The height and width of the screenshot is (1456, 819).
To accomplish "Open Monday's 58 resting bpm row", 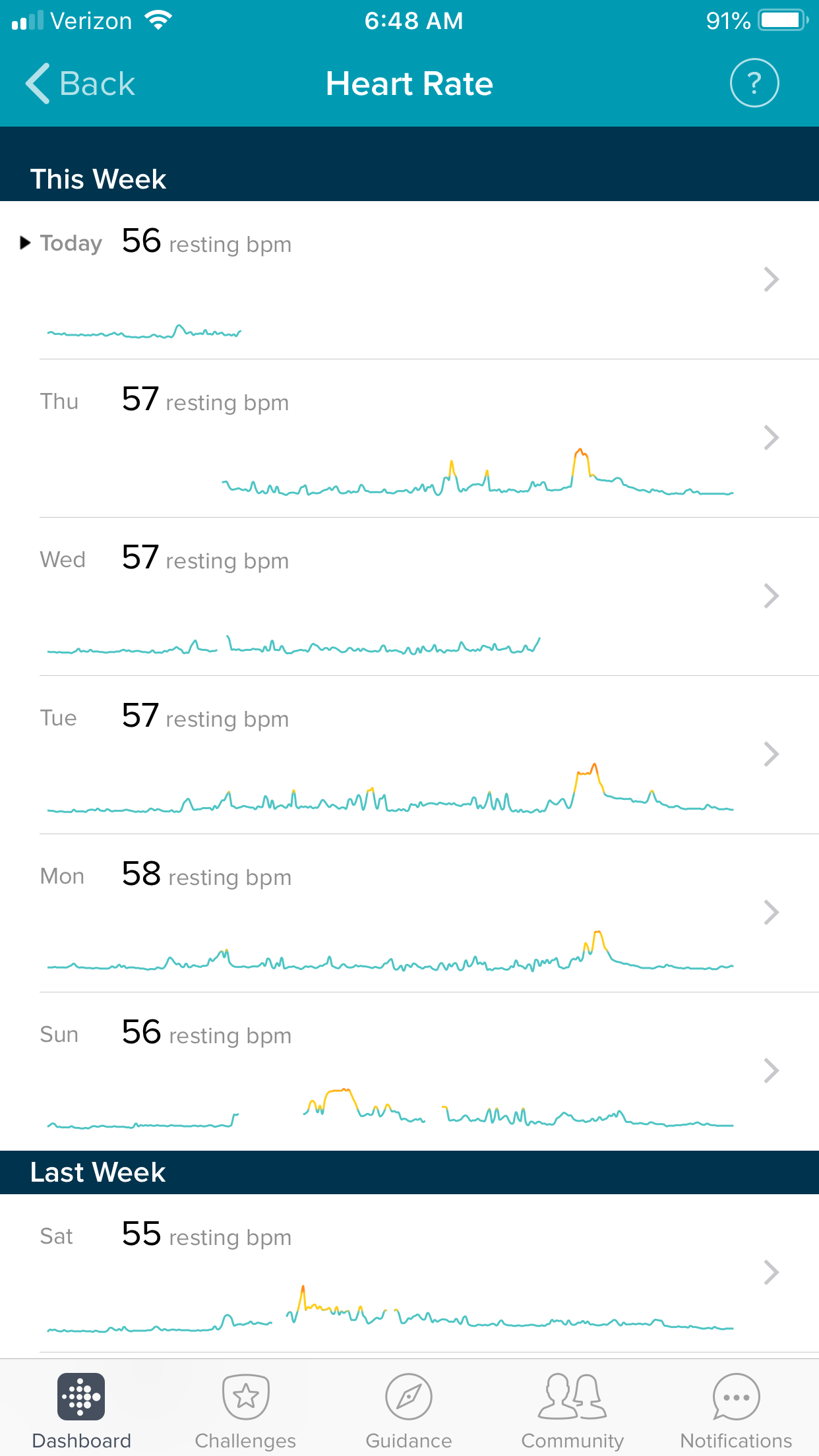I will point(409,913).
